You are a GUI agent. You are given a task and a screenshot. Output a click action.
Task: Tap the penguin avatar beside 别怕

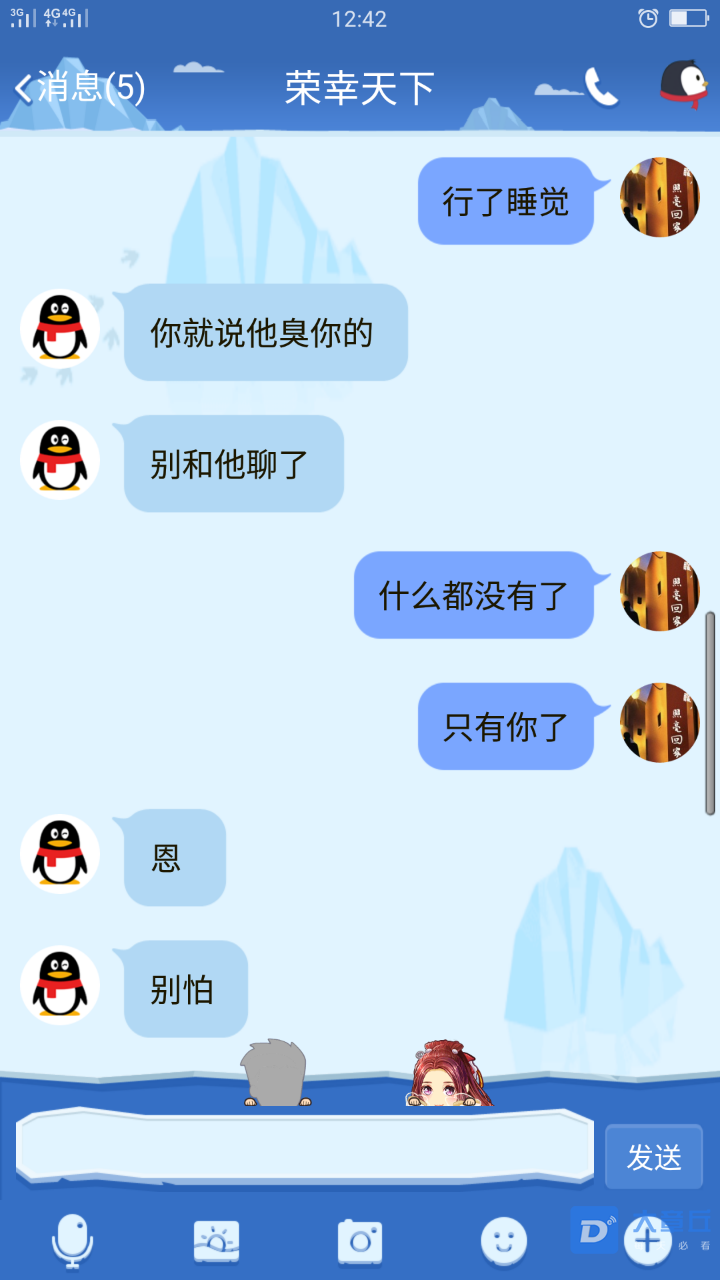[x=60, y=985]
